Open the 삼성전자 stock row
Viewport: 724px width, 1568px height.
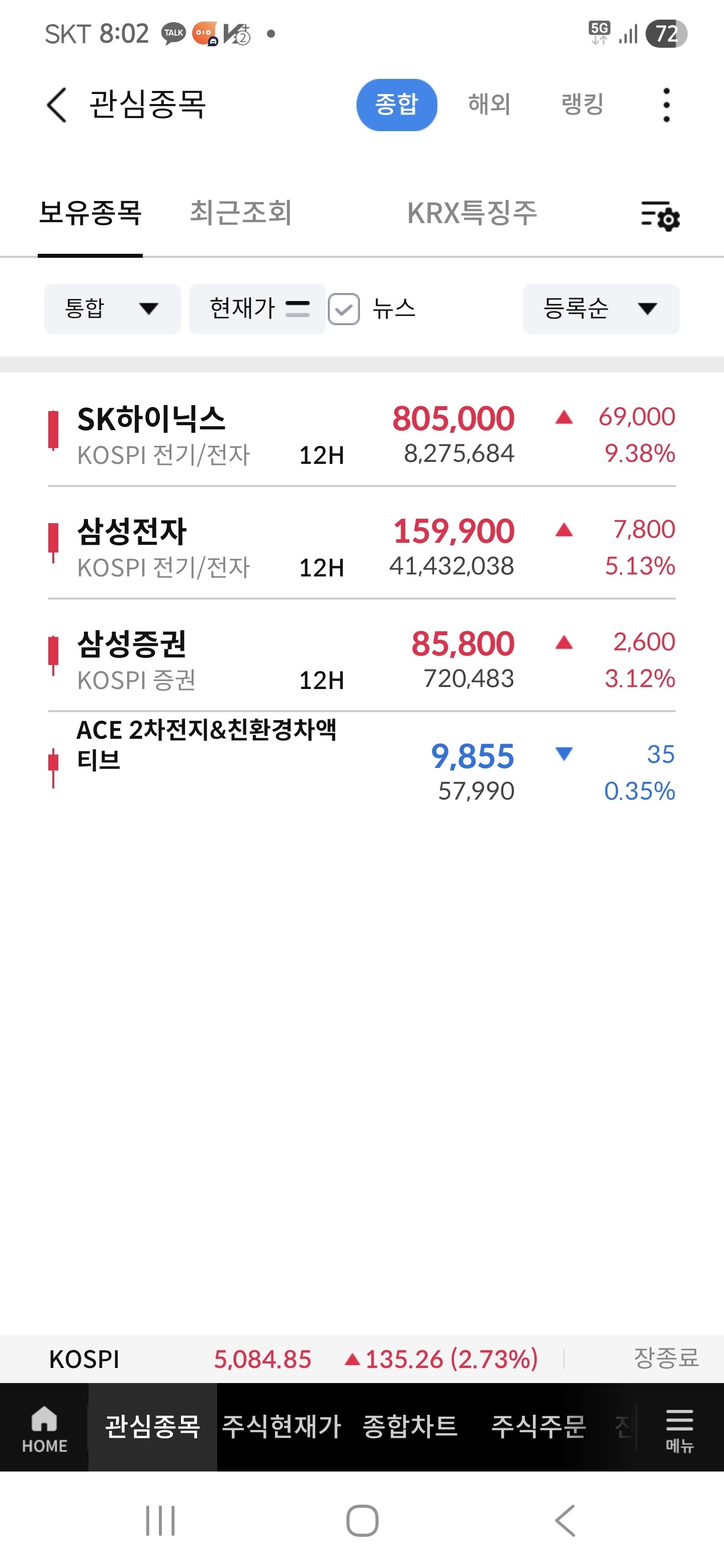click(361, 547)
